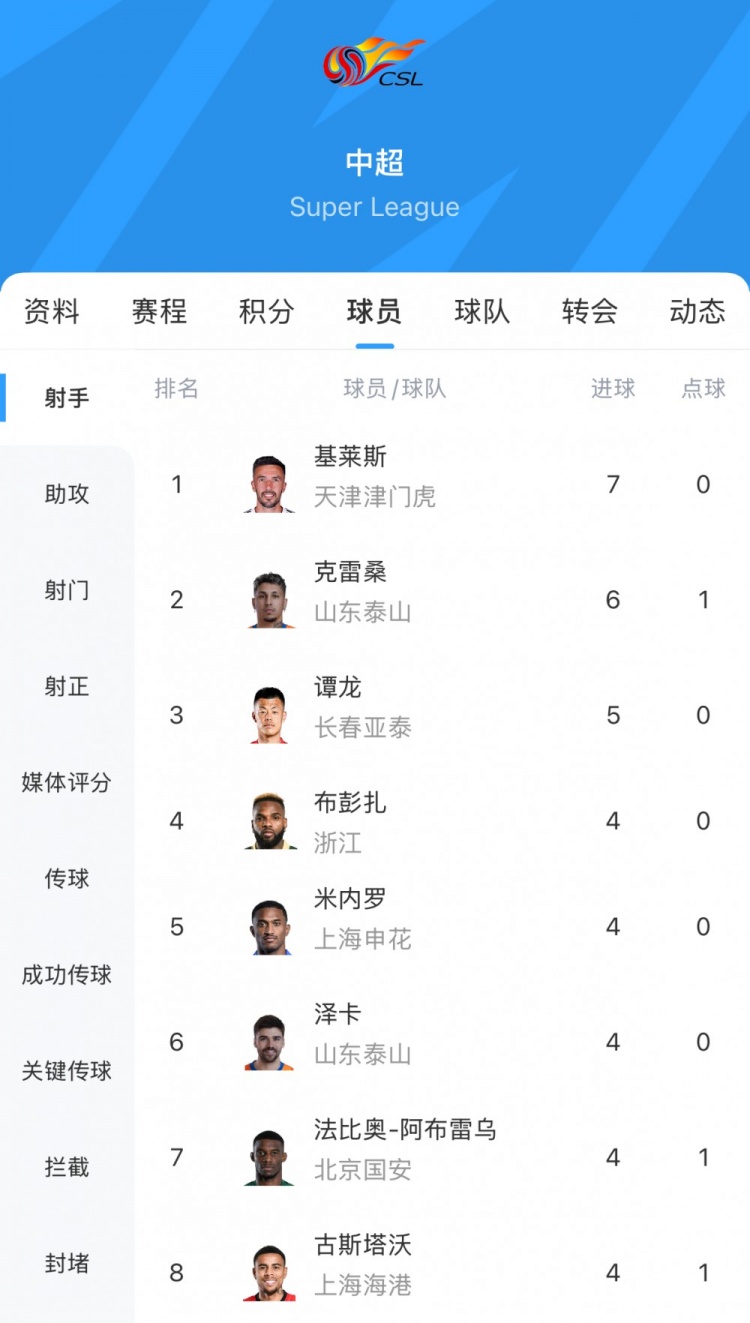Image resolution: width=750 pixels, height=1323 pixels.
Task: Select 射门 in the side menu
Action: pos(67,590)
